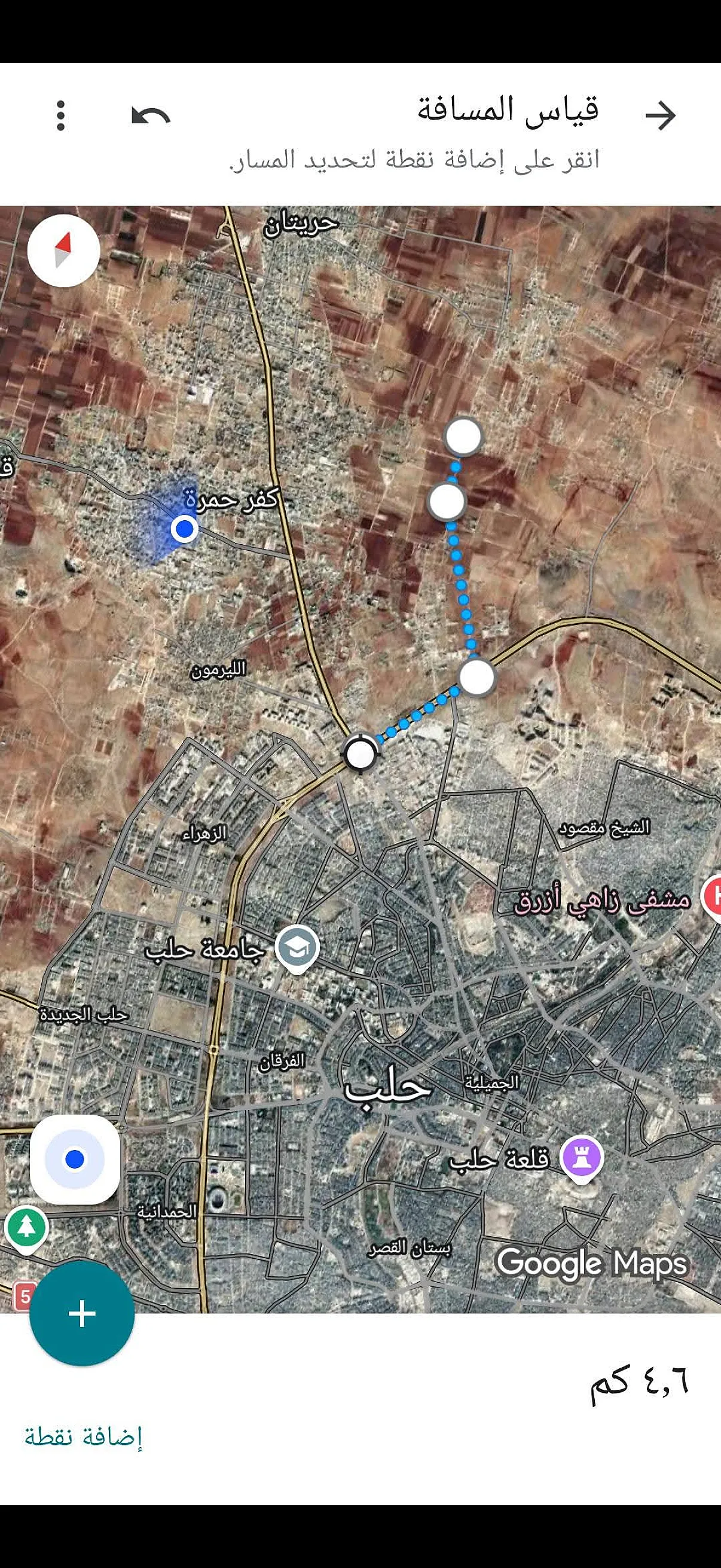Center map on my location
721x1568 pixels.
click(x=75, y=1160)
